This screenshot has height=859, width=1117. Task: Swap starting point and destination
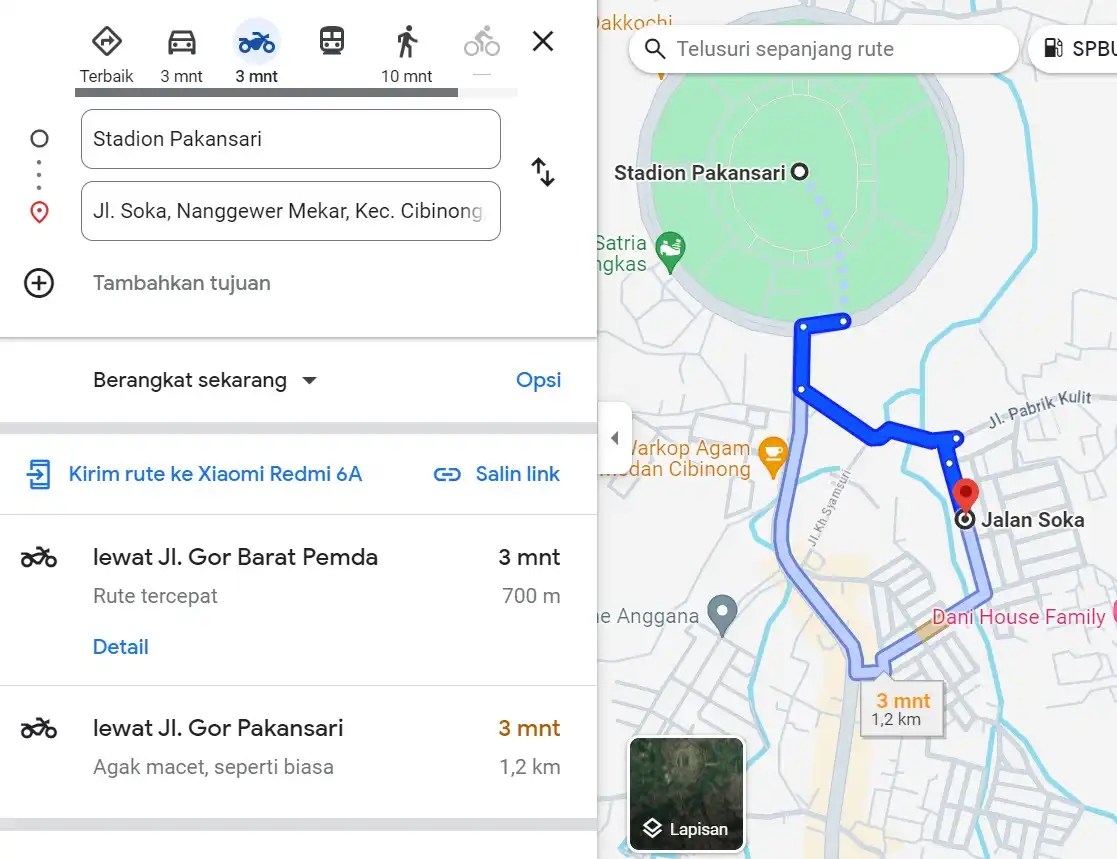coord(542,172)
